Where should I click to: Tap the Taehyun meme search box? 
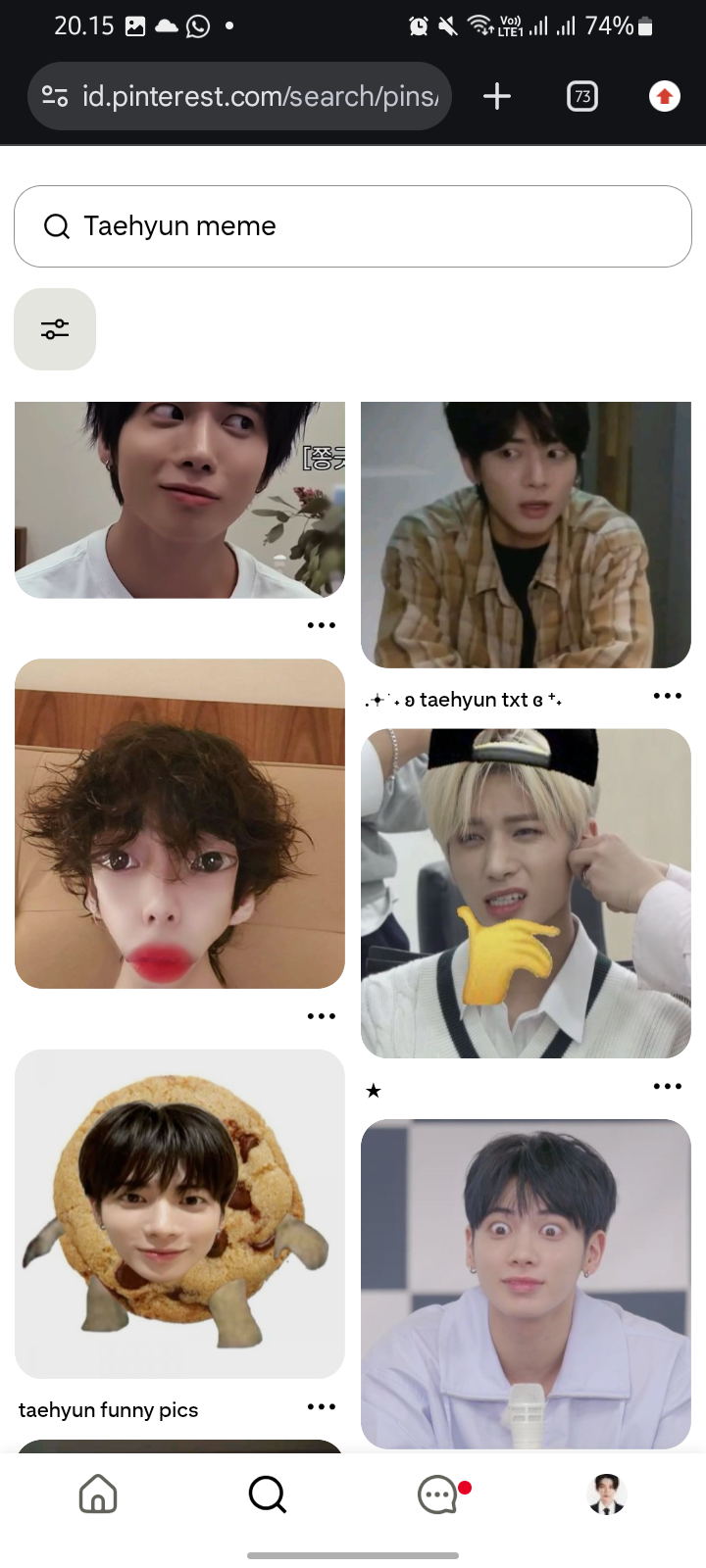353,226
